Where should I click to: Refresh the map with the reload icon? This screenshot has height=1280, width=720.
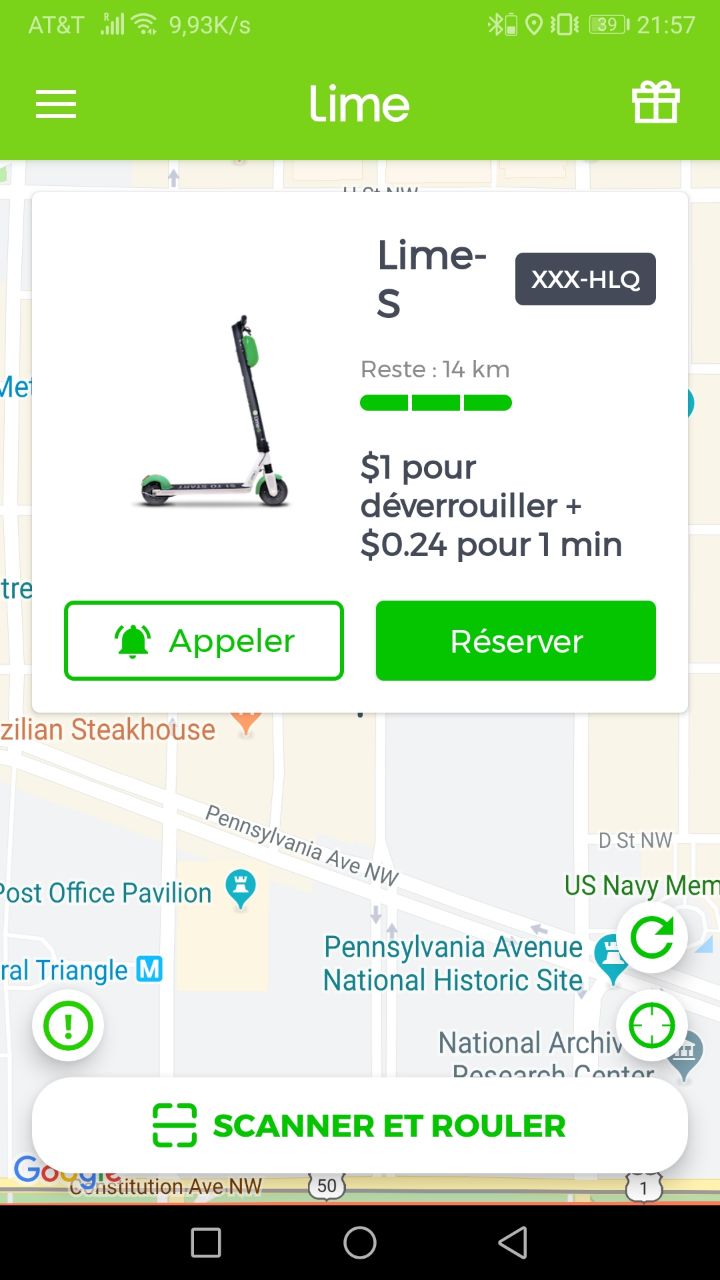(x=651, y=937)
